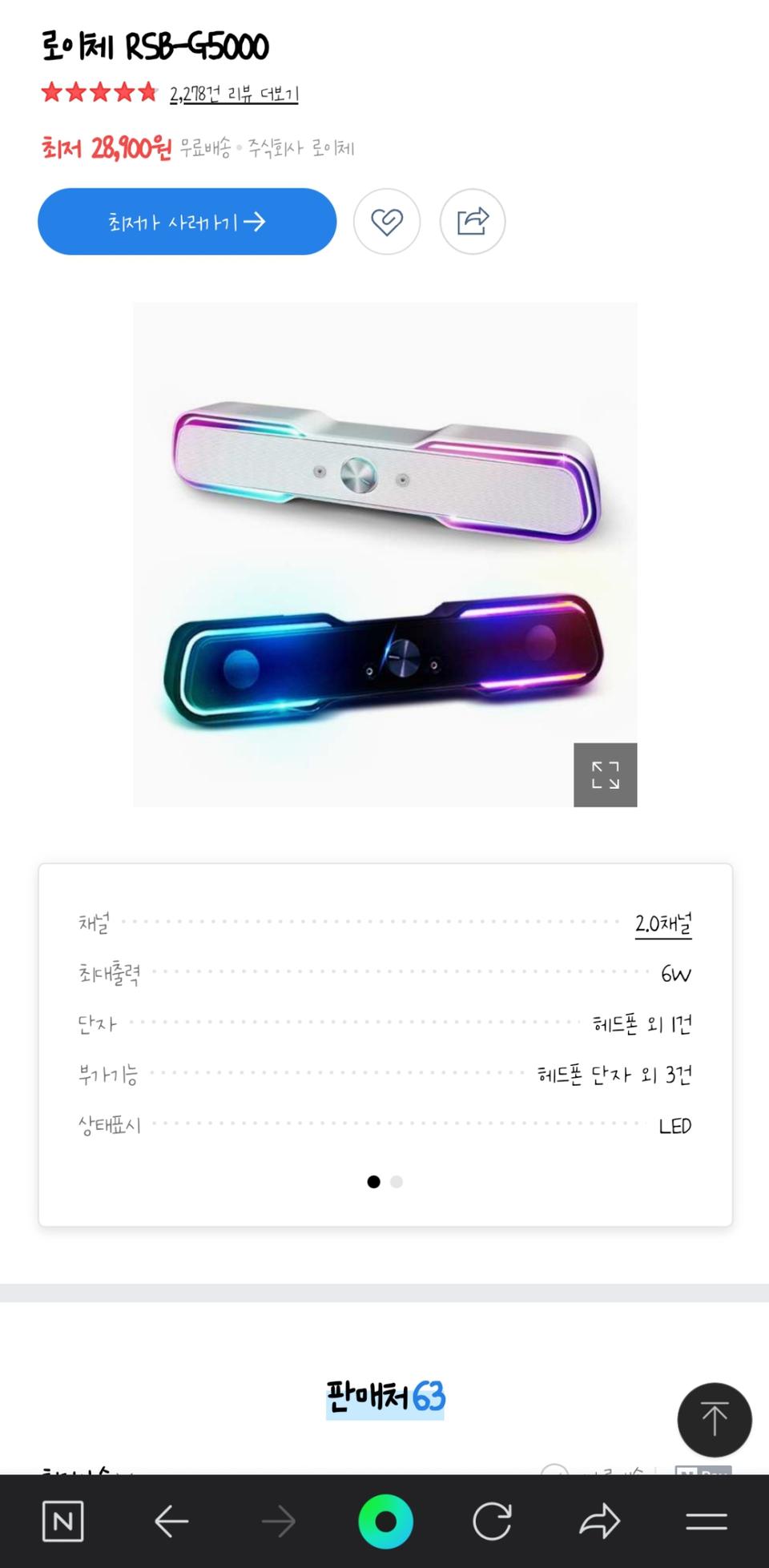Go to second spec page dot
This screenshot has height=1568, width=769.
pyautogui.click(x=397, y=1182)
